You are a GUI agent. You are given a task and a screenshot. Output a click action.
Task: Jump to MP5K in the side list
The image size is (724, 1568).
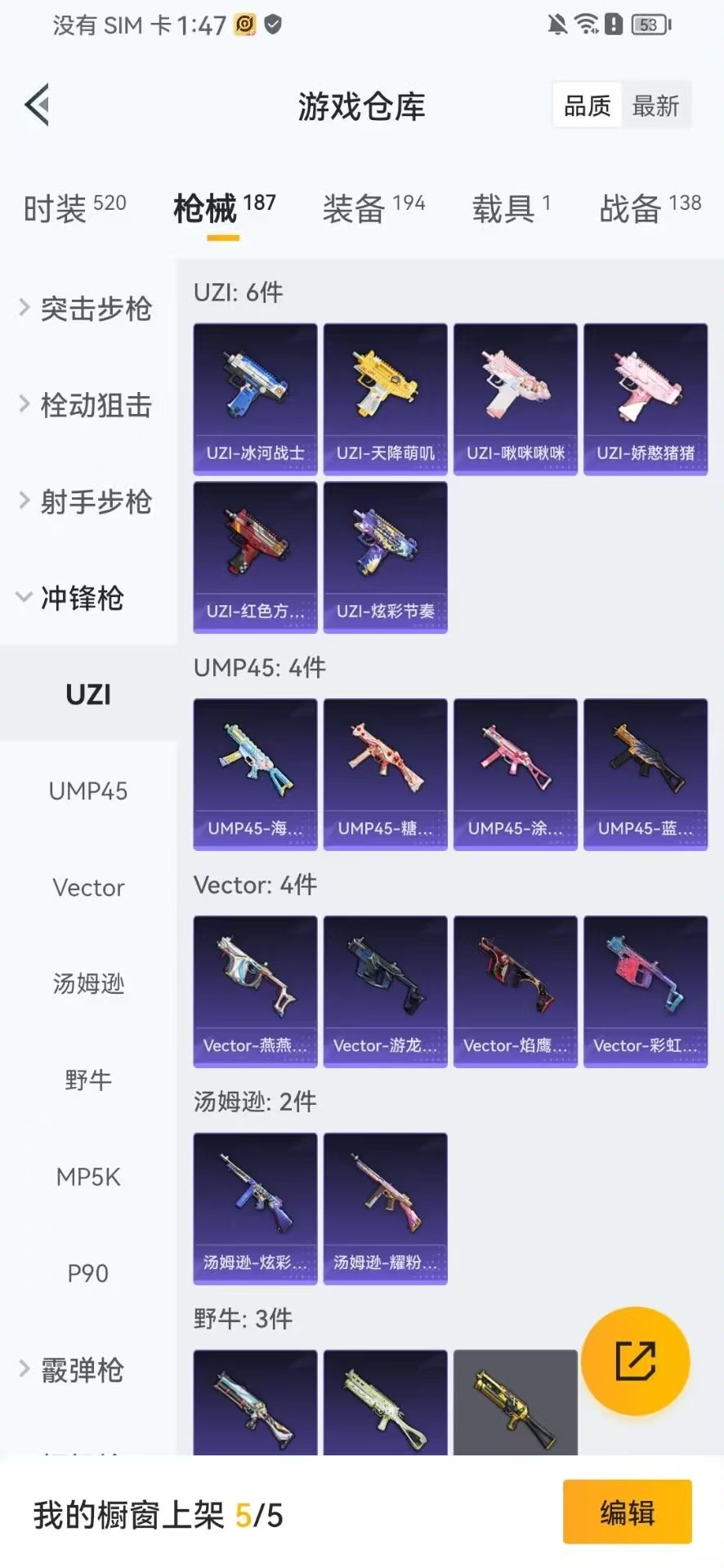[x=88, y=1177]
